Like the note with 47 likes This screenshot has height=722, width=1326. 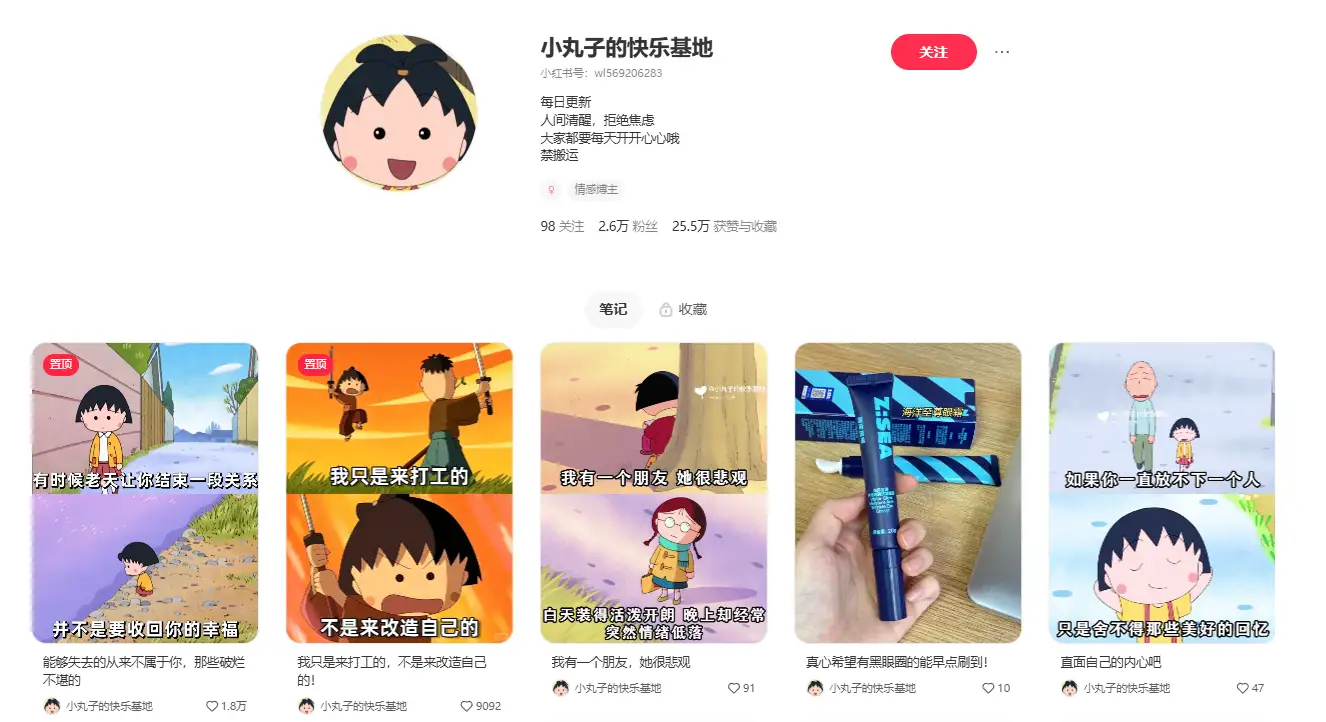1243,688
